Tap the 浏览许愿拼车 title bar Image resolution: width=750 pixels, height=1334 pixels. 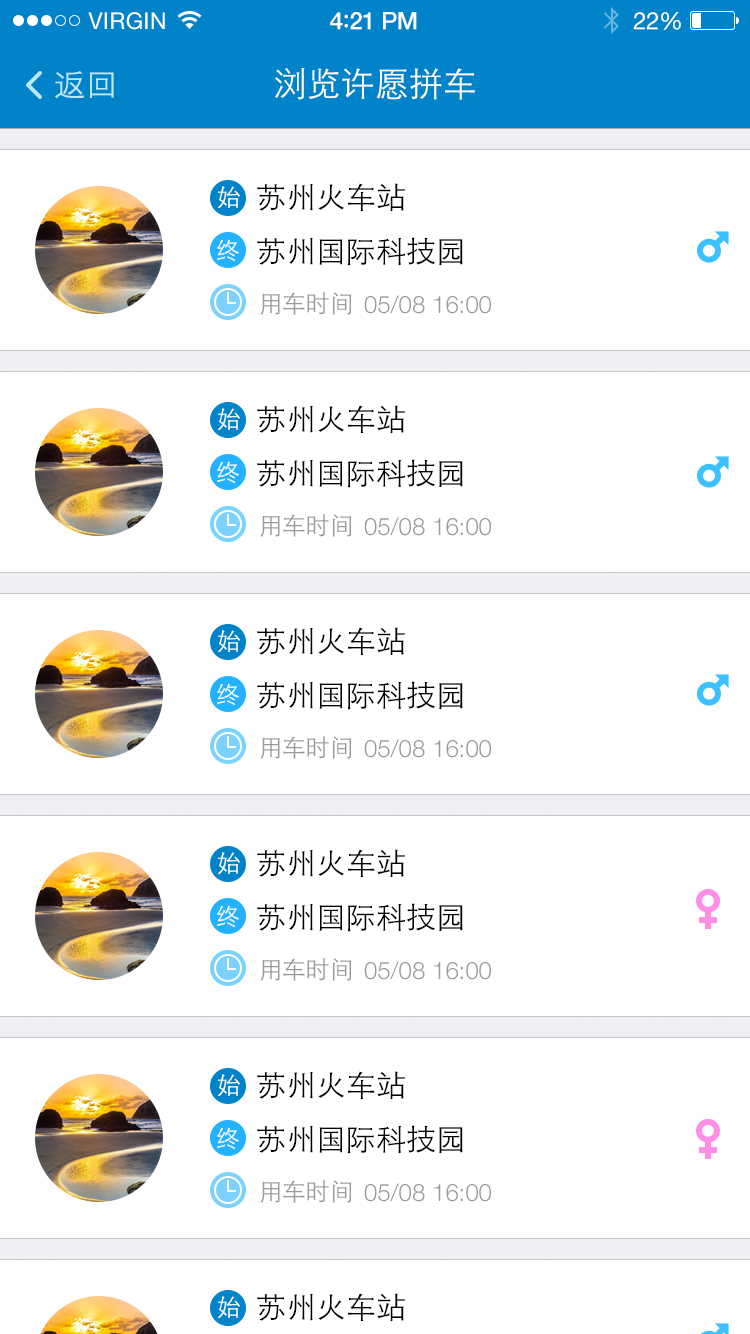(x=375, y=85)
